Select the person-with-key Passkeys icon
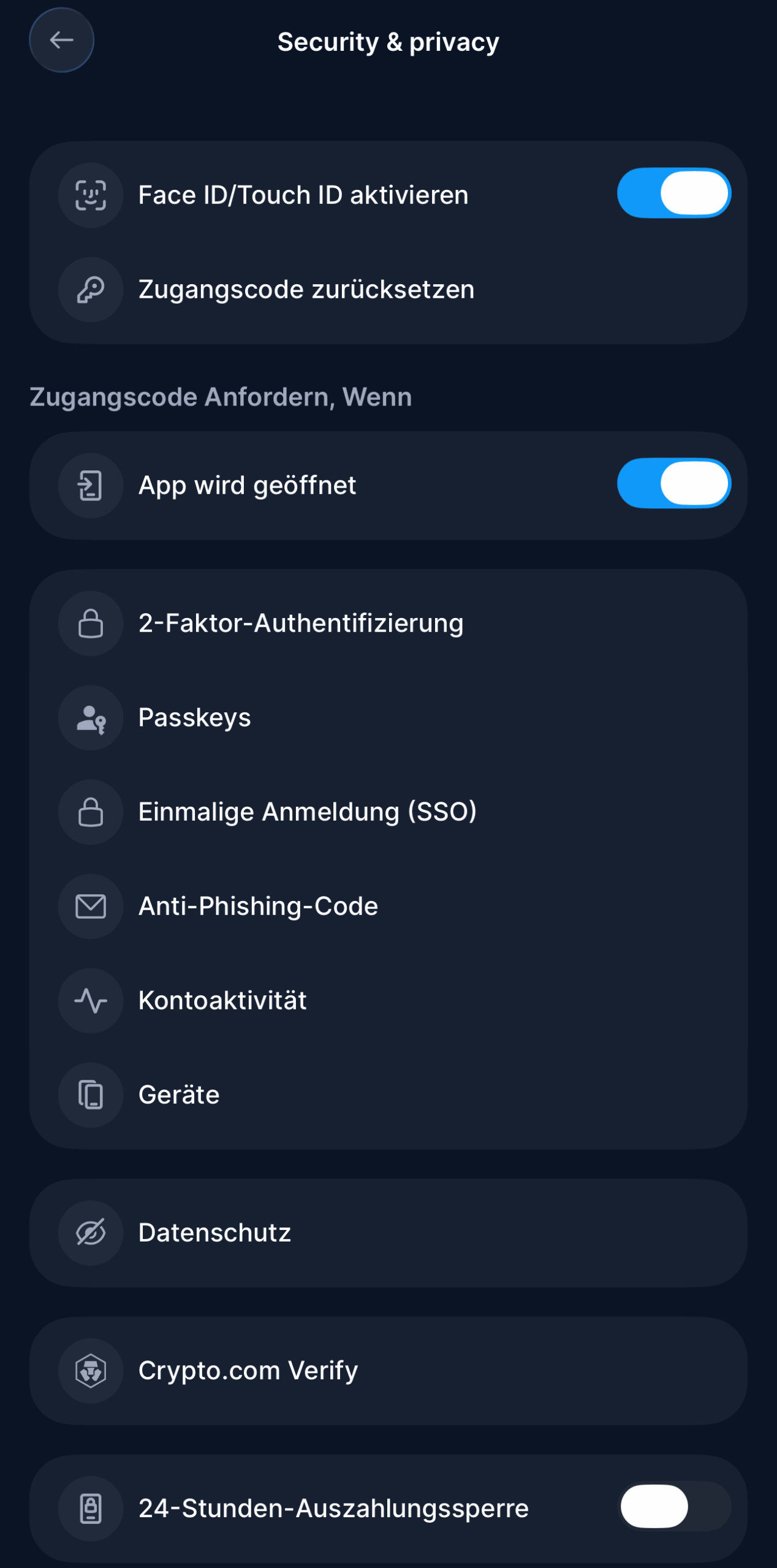Image resolution: width=777 pixels, height=1568 pixels. click(90, 718)
